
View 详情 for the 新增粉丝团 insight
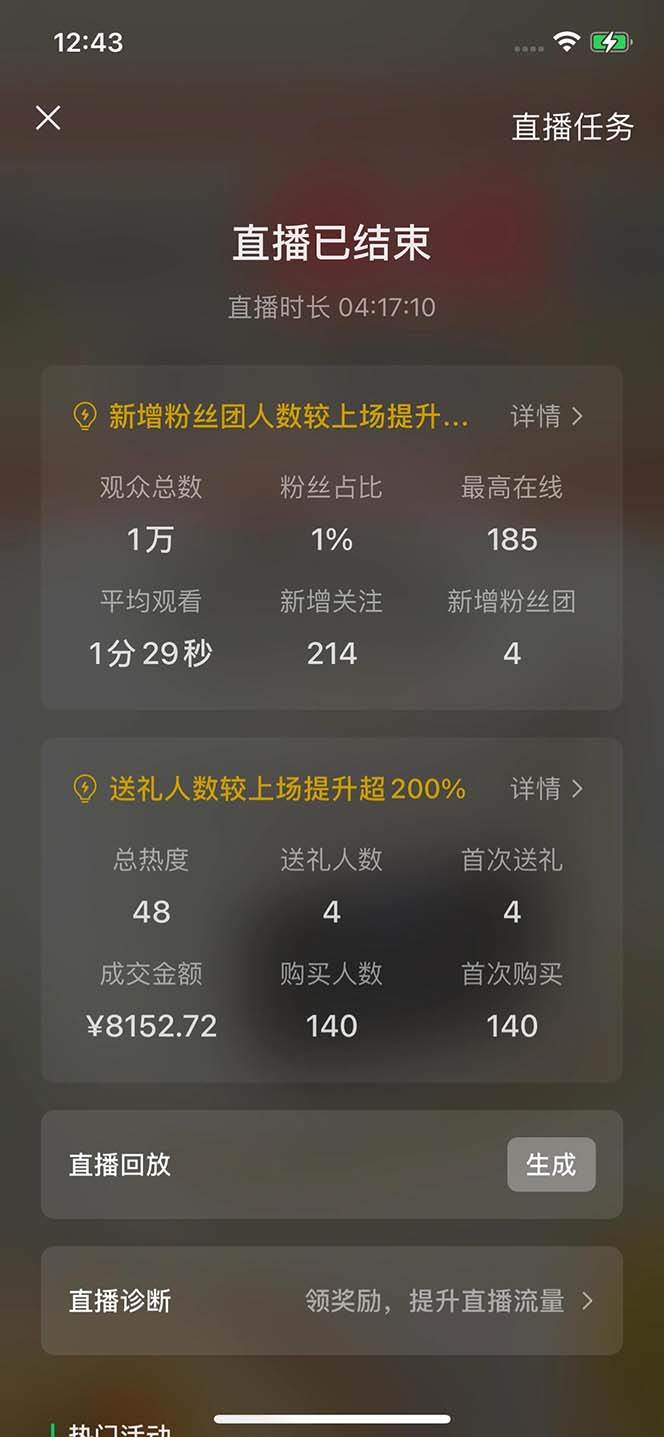(x=547, y=416)
